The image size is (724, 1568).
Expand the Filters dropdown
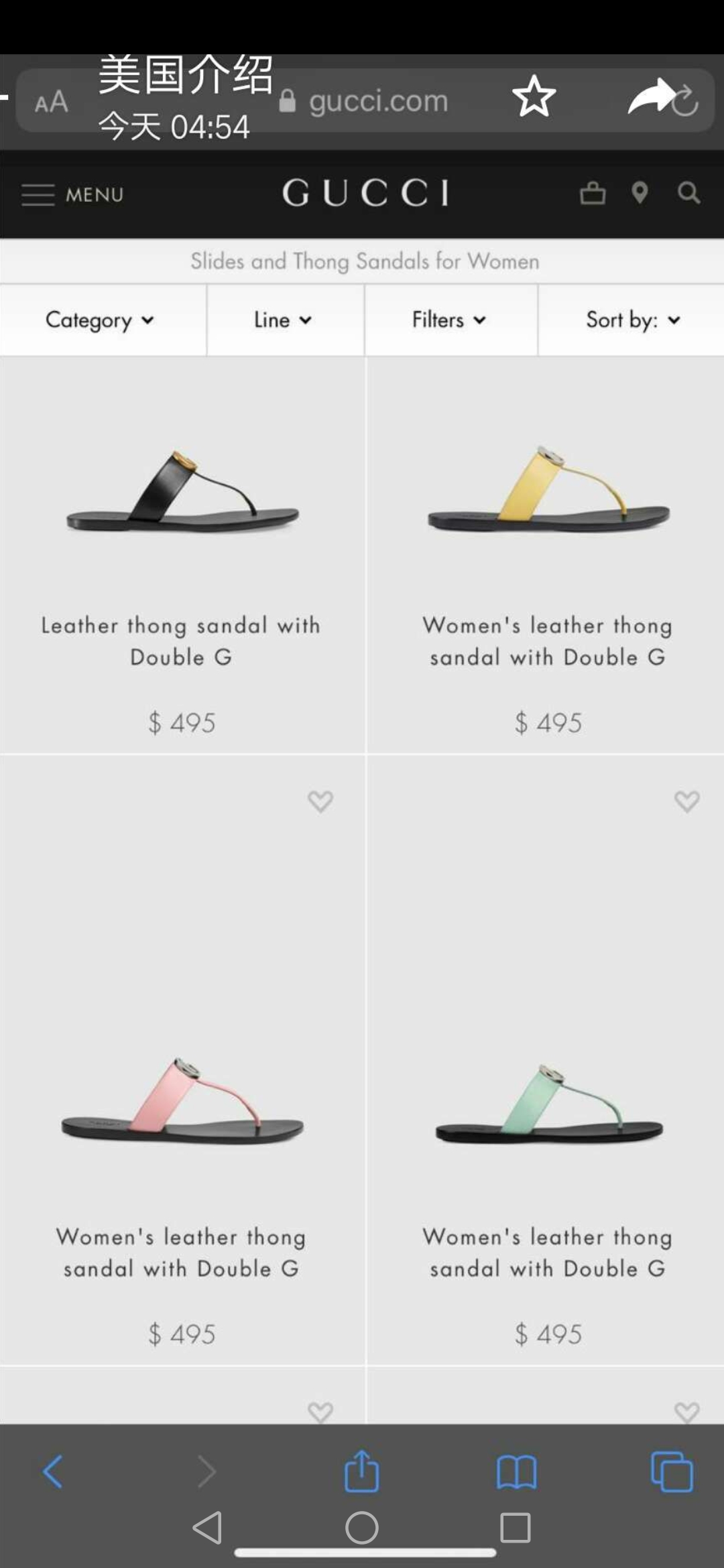450,320
